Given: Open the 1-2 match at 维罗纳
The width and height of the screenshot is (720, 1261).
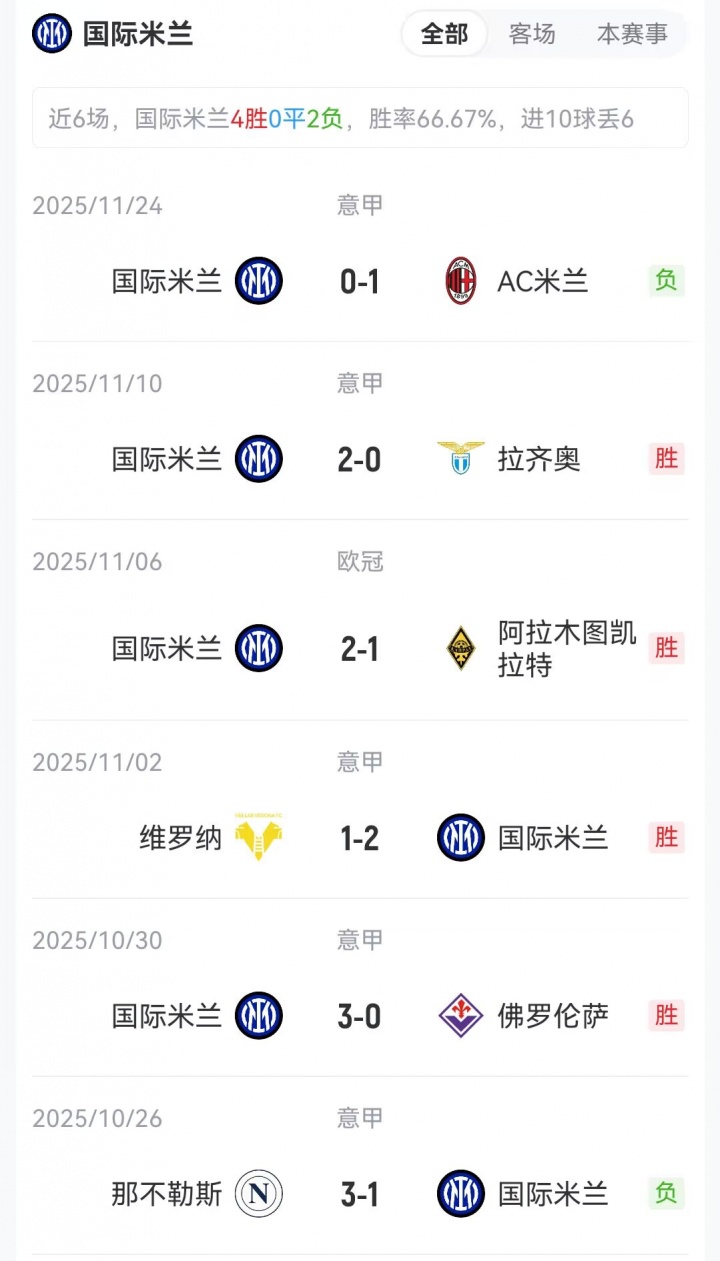Looking at the screenshot, I should [360, 838].
